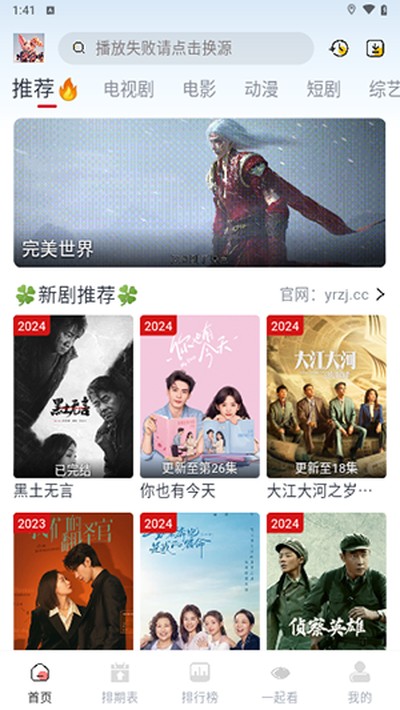Open the 大江大河之岁 drama card
This screenshot has width=400, height=710.
click(326, 407)
